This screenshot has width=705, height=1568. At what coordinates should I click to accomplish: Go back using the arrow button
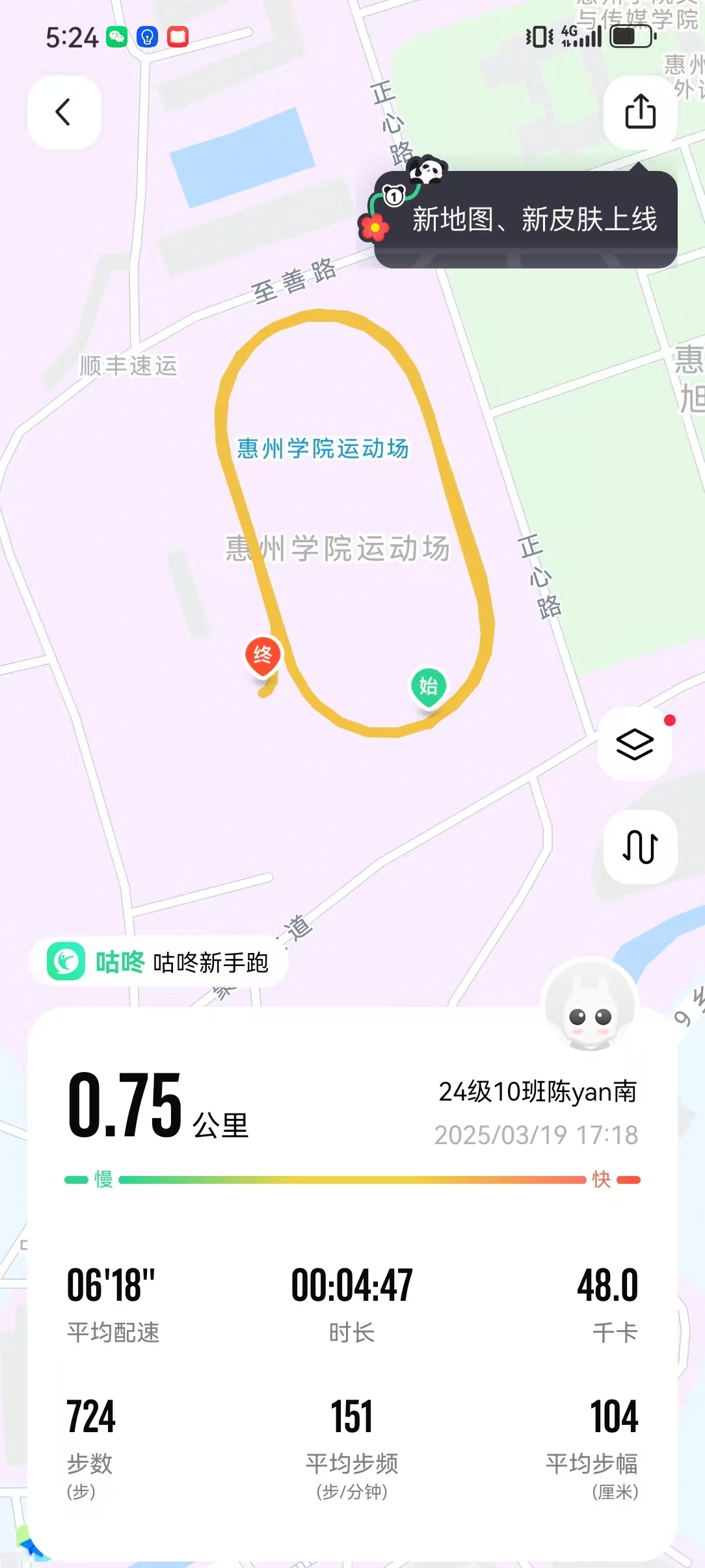pos(64,112)
